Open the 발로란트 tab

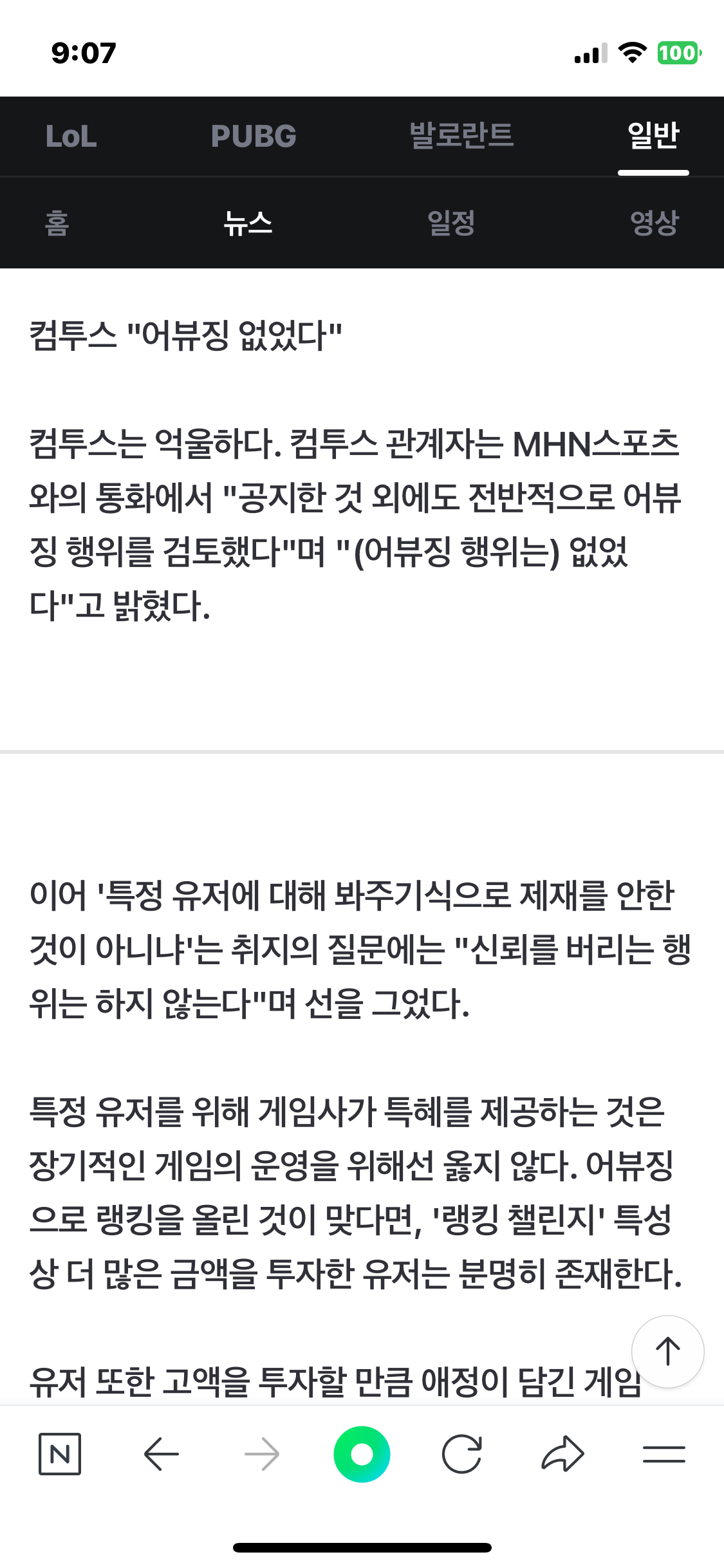coord(461,136)
